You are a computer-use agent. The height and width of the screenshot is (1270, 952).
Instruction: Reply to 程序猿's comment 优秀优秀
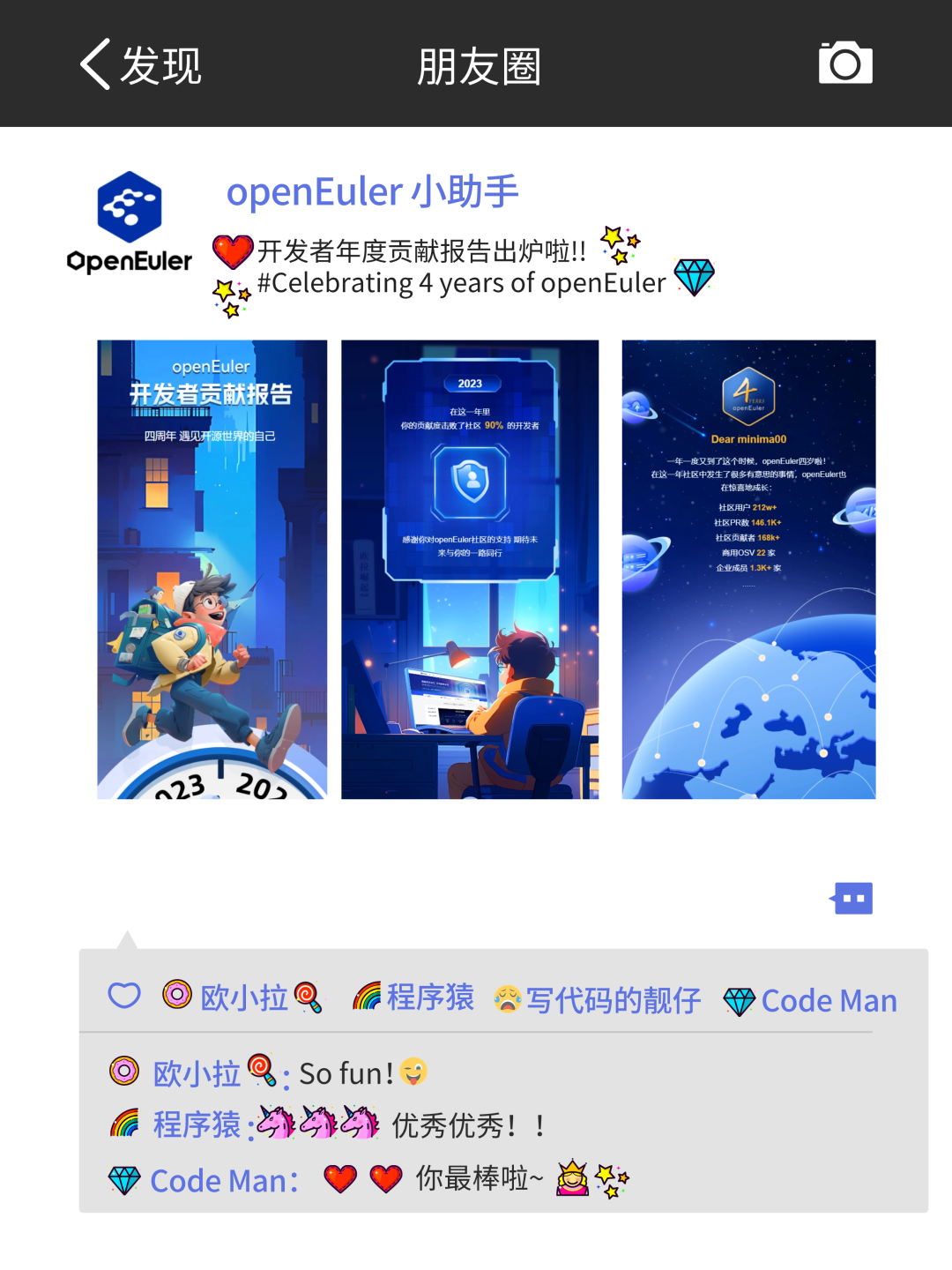tap(467, 1125)
